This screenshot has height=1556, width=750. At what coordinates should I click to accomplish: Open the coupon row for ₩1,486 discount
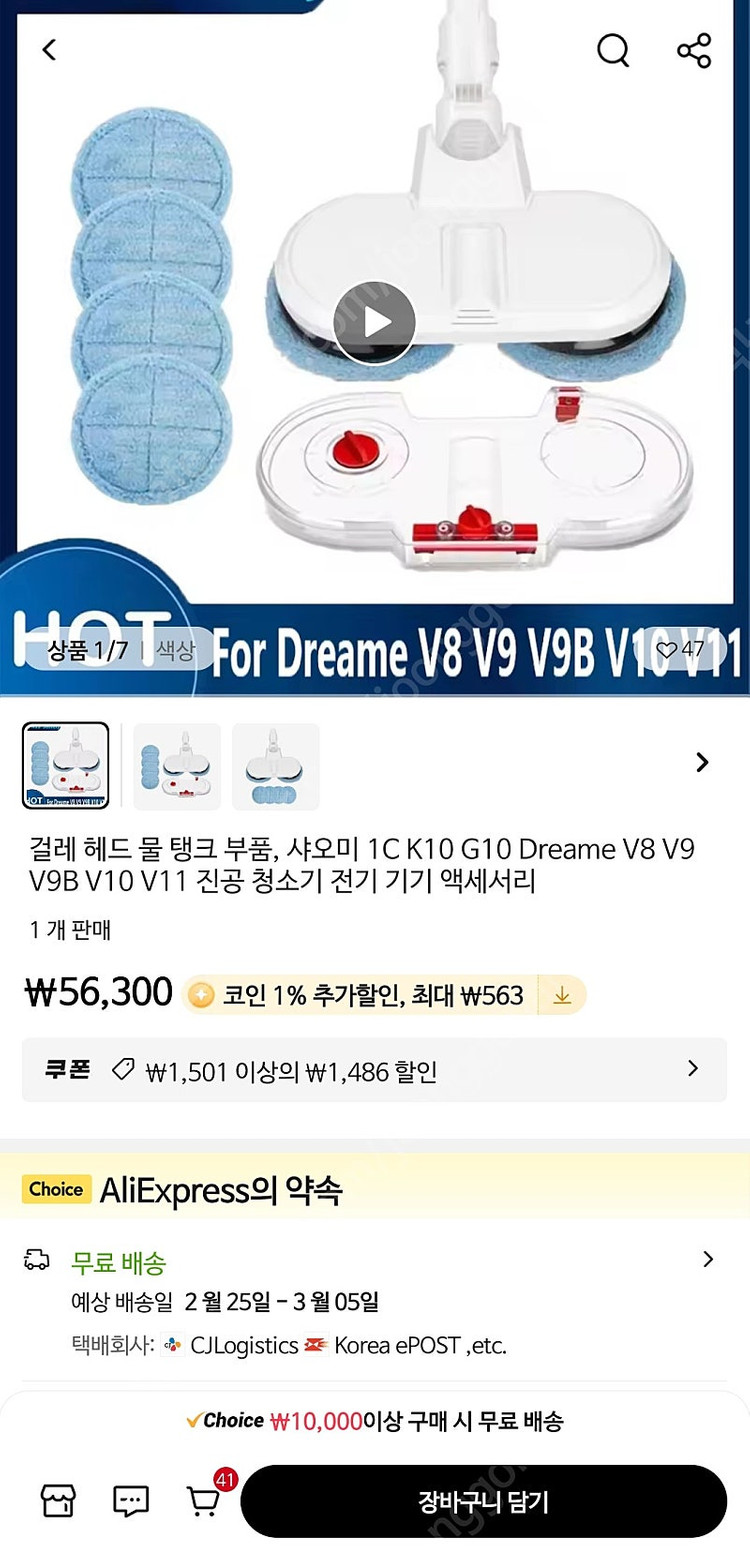tap(374, 1071)
